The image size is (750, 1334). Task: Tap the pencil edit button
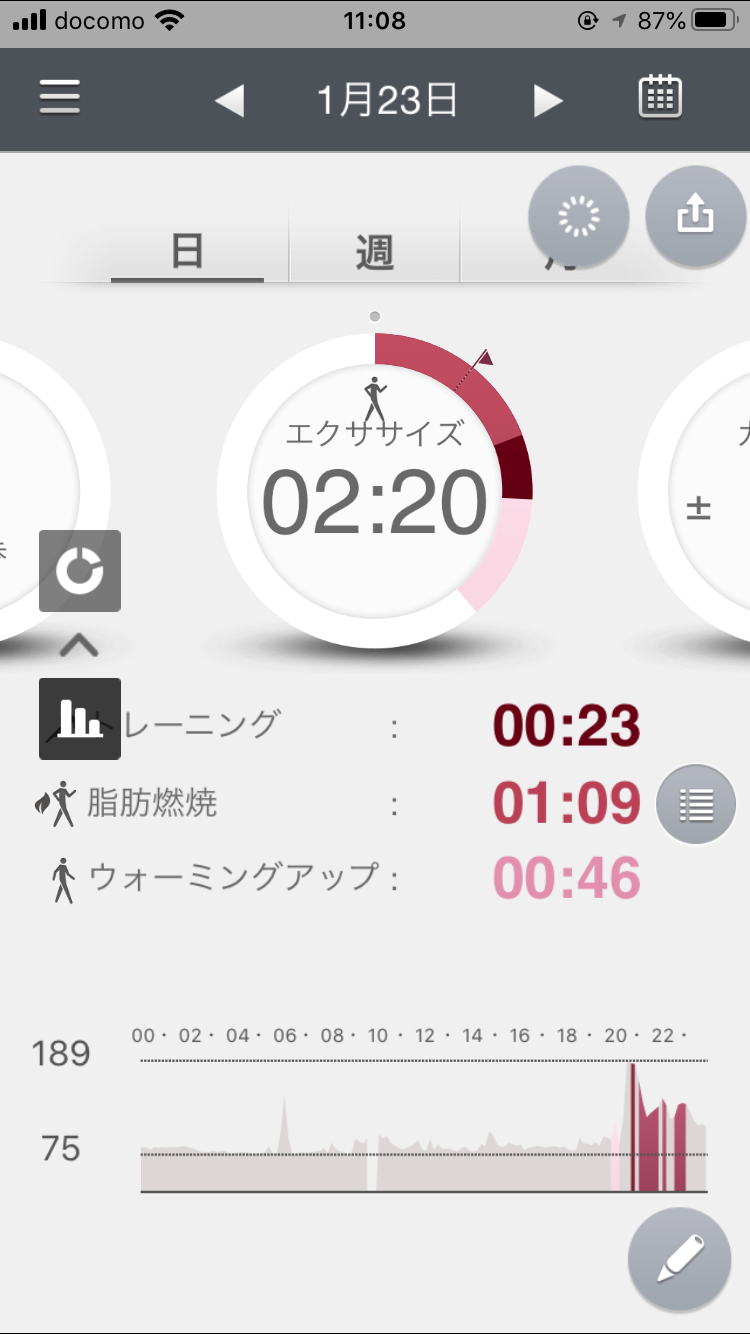pyautogui.click(x=680, y=1260)
